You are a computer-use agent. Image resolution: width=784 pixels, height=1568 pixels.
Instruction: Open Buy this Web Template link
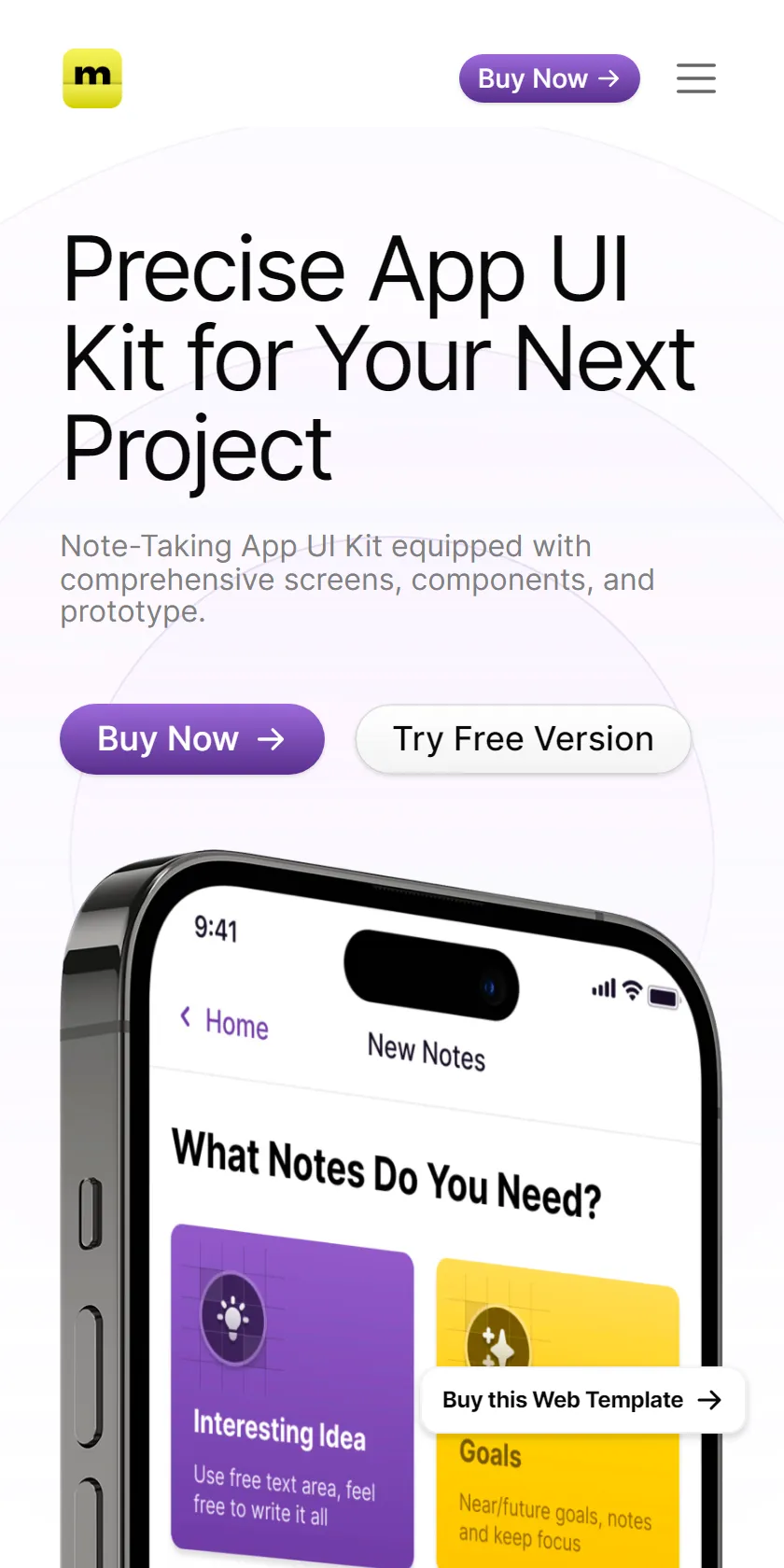[x=583, y=1400]
